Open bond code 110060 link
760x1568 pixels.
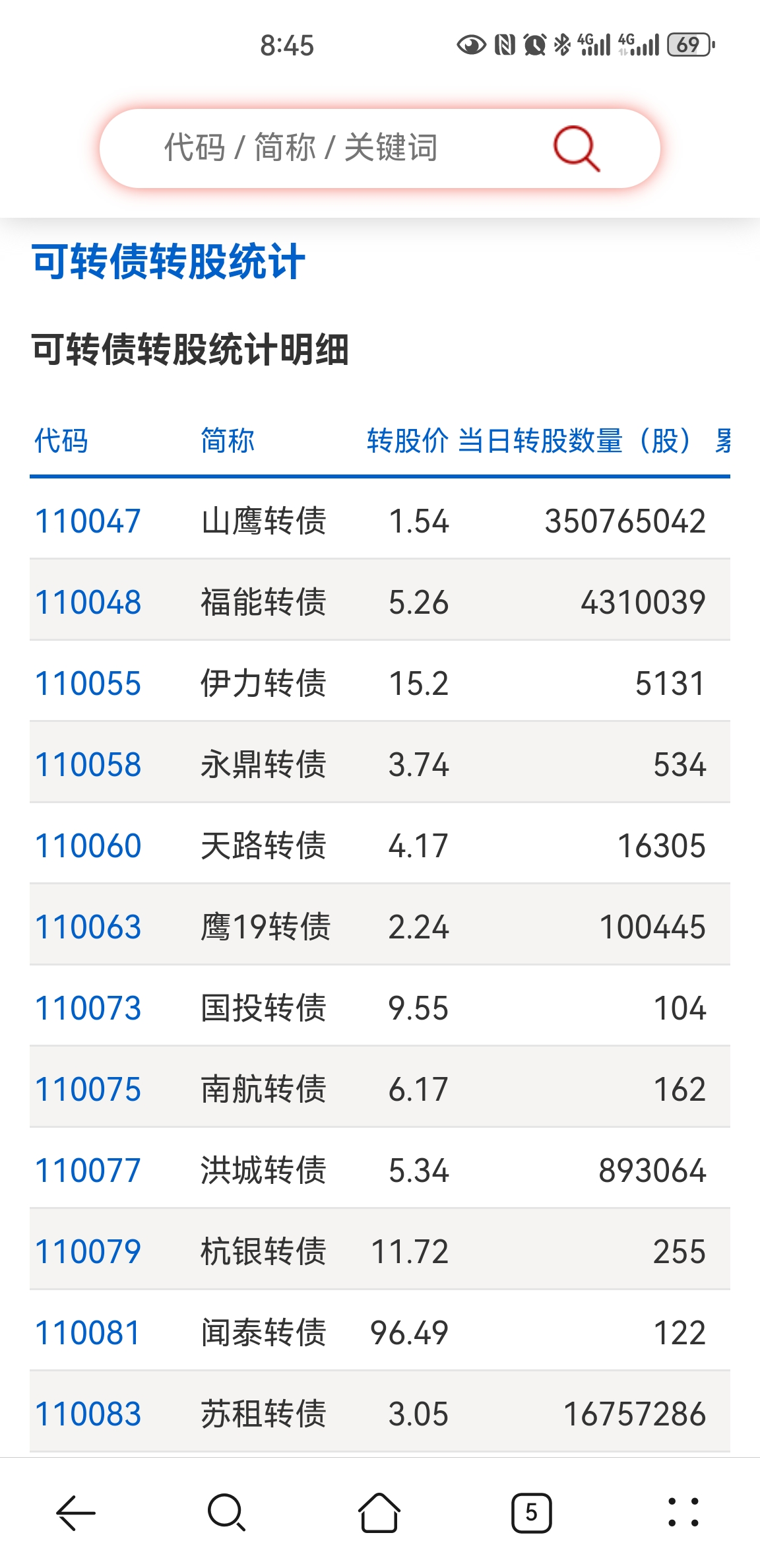point(88,846)
